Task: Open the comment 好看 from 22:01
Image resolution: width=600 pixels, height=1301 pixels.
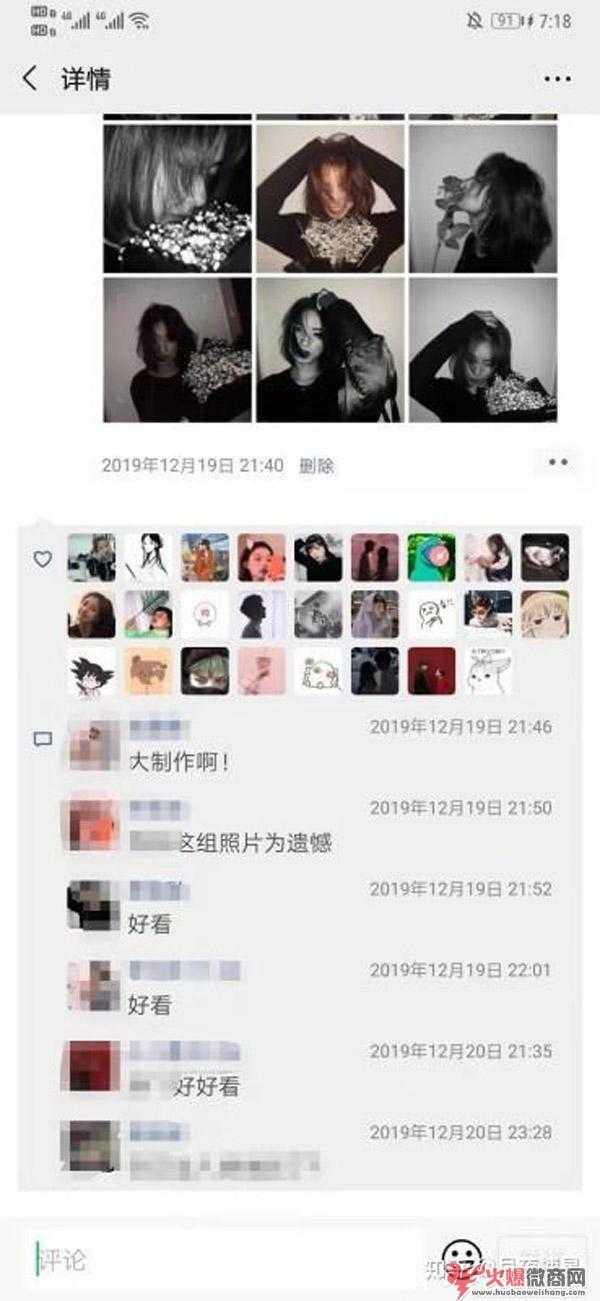Action: [x=309, y=989]
